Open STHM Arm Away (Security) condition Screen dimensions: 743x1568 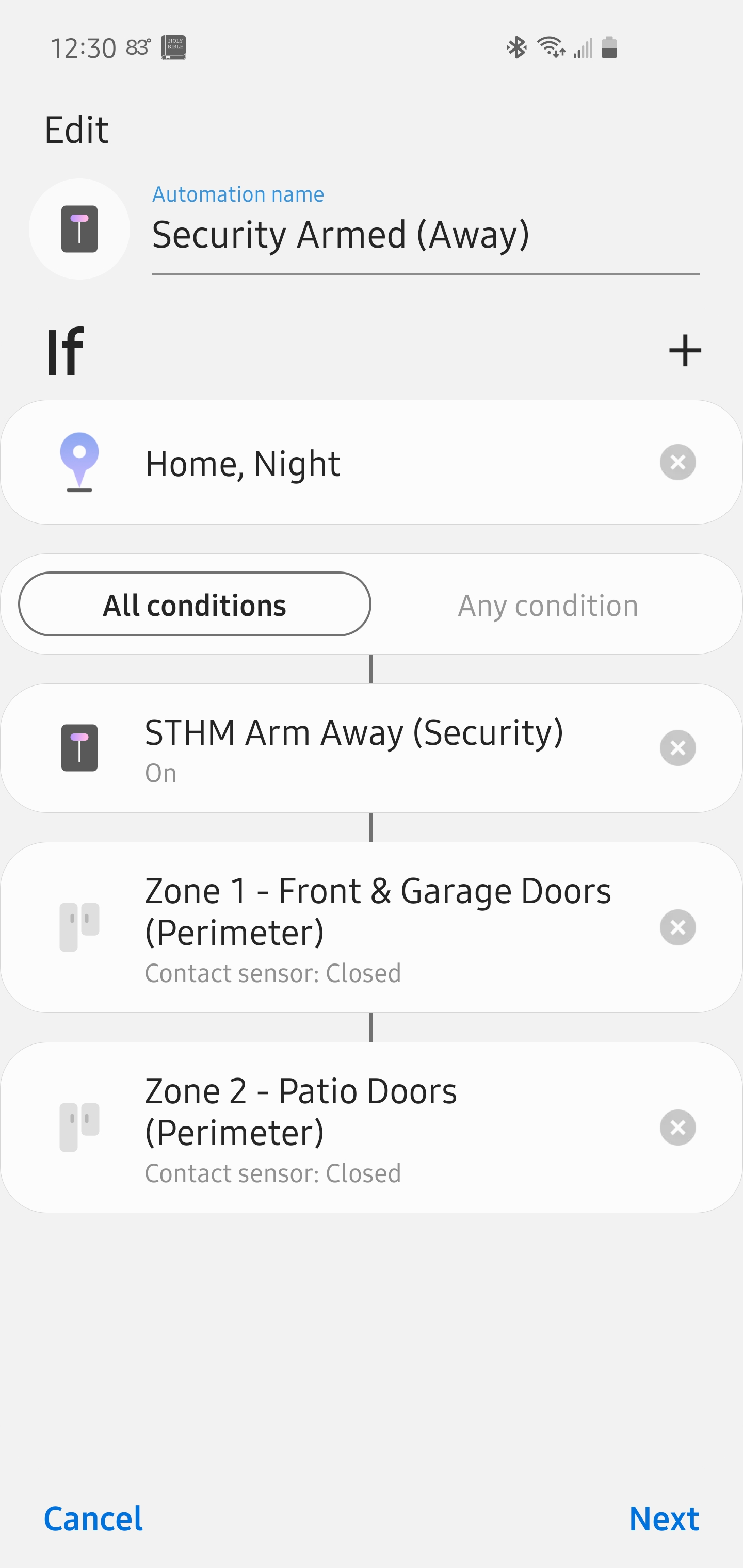[x=372, y=748]
